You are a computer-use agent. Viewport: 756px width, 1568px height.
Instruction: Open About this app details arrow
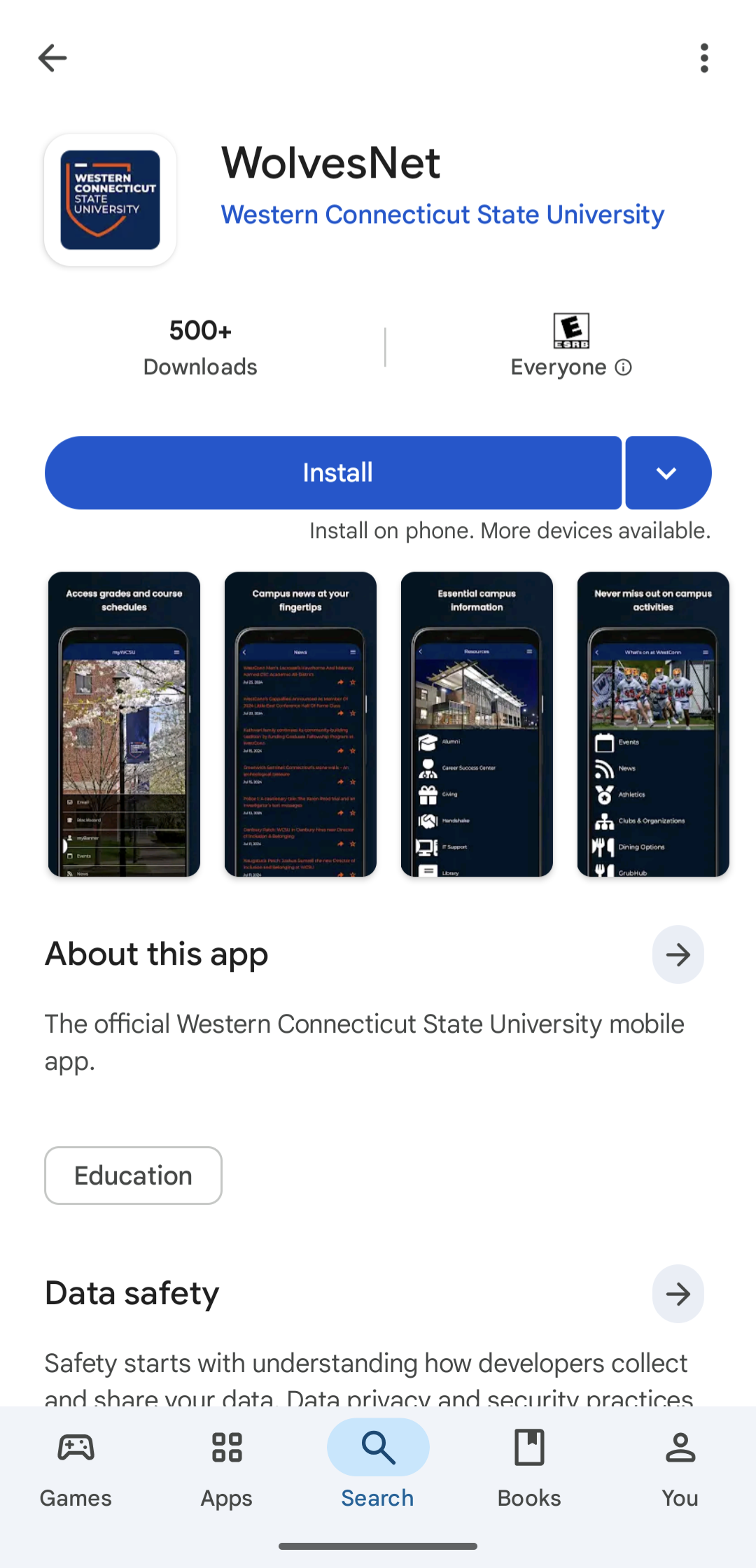coord(678,954)
